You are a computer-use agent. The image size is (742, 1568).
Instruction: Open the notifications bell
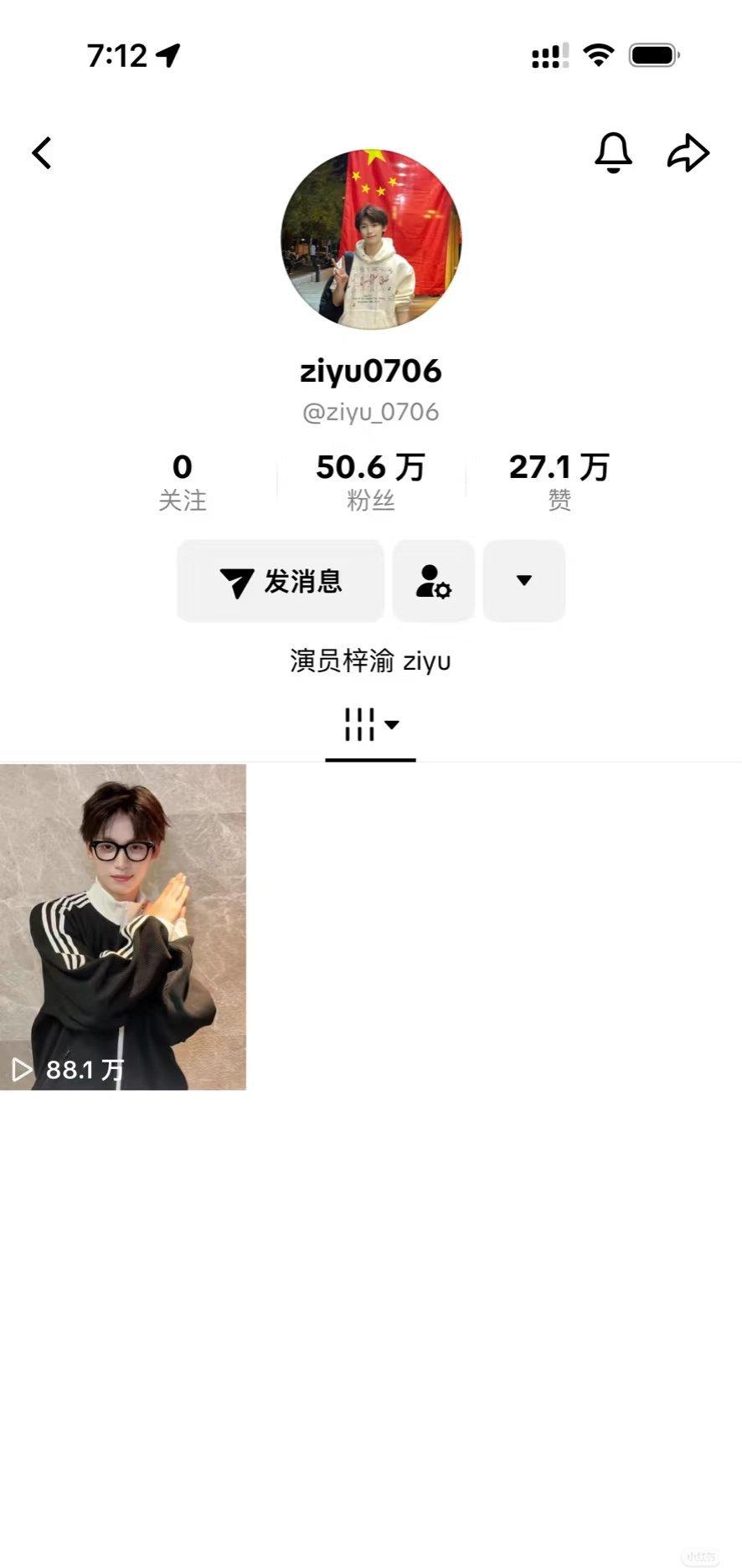pyautogui.click(x=613, y=152)
